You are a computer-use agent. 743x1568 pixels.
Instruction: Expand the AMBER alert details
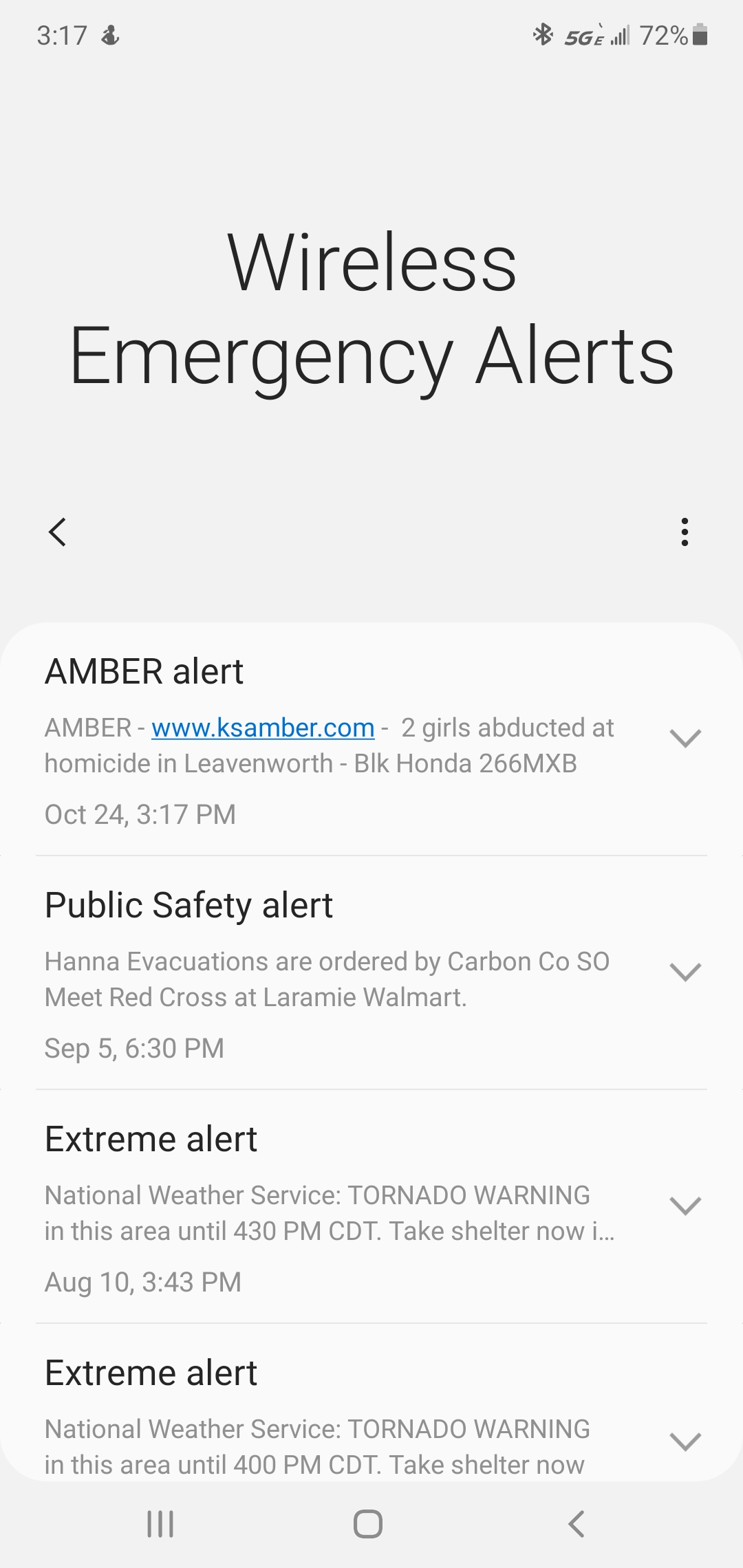(x=685, y=738)
